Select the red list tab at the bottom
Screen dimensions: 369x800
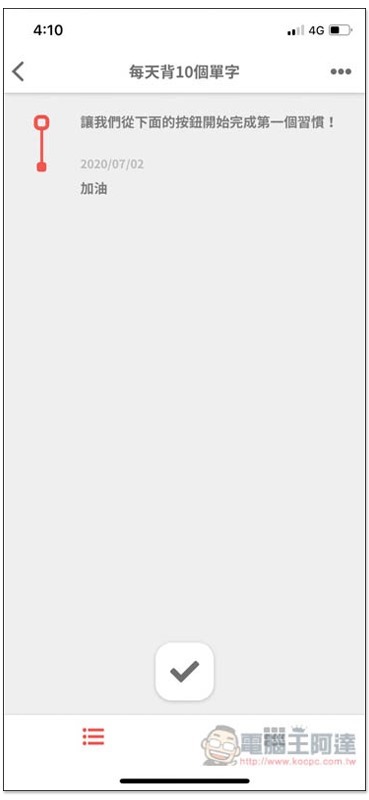tap(93, 736)
